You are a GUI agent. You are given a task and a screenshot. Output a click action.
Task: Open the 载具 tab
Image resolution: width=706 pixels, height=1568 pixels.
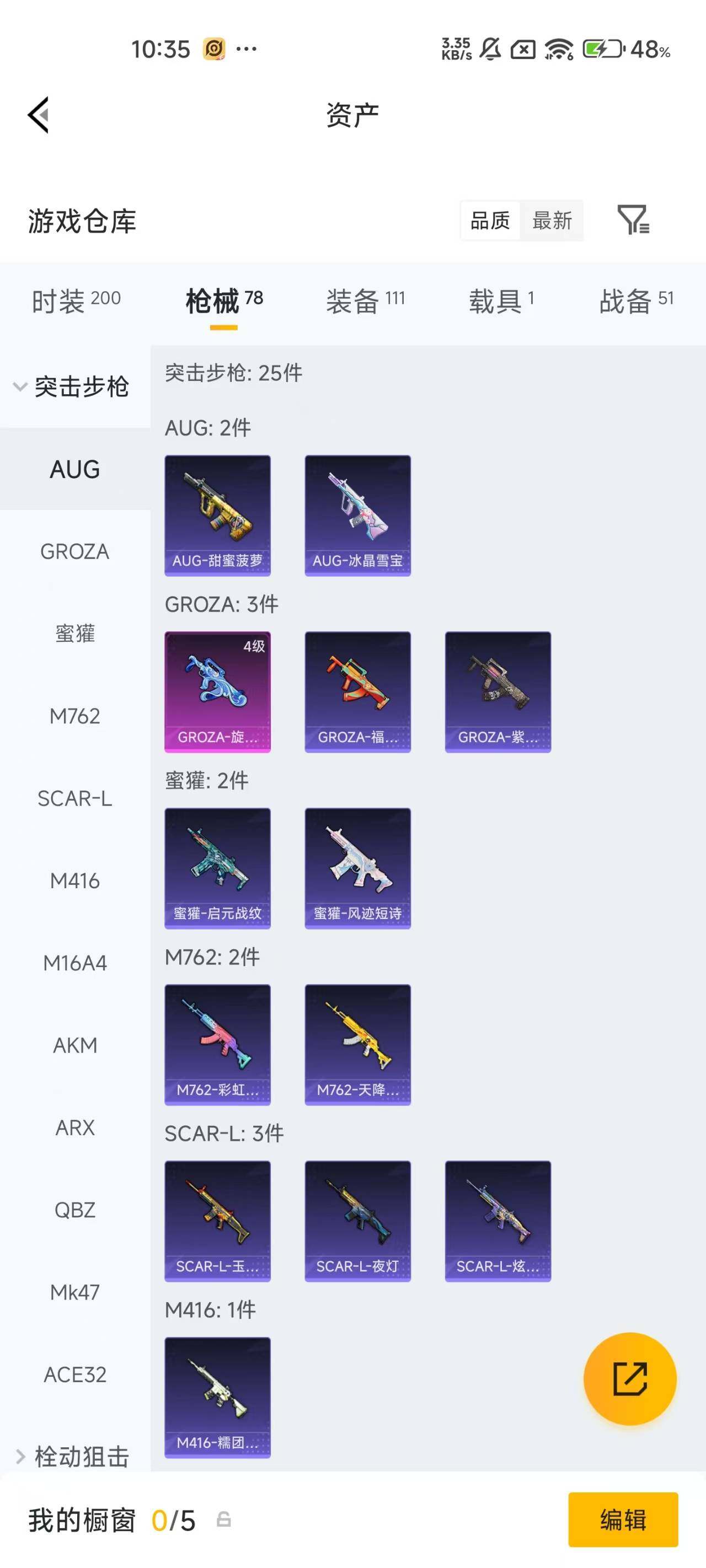(501, 300)
